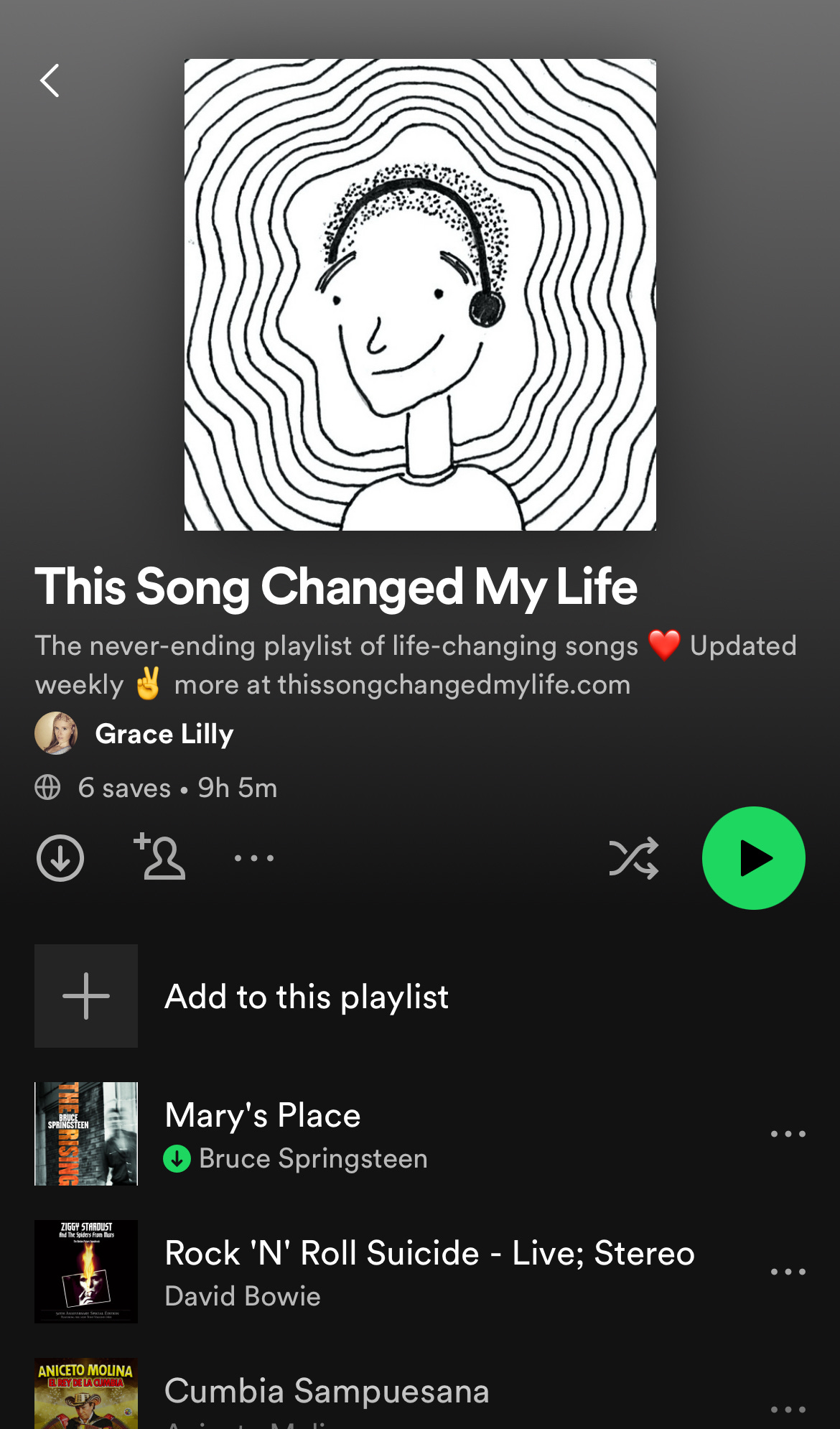The image size is (840, 1429).
Task: Go back using the top-left arrow
Action: [50, 80]
